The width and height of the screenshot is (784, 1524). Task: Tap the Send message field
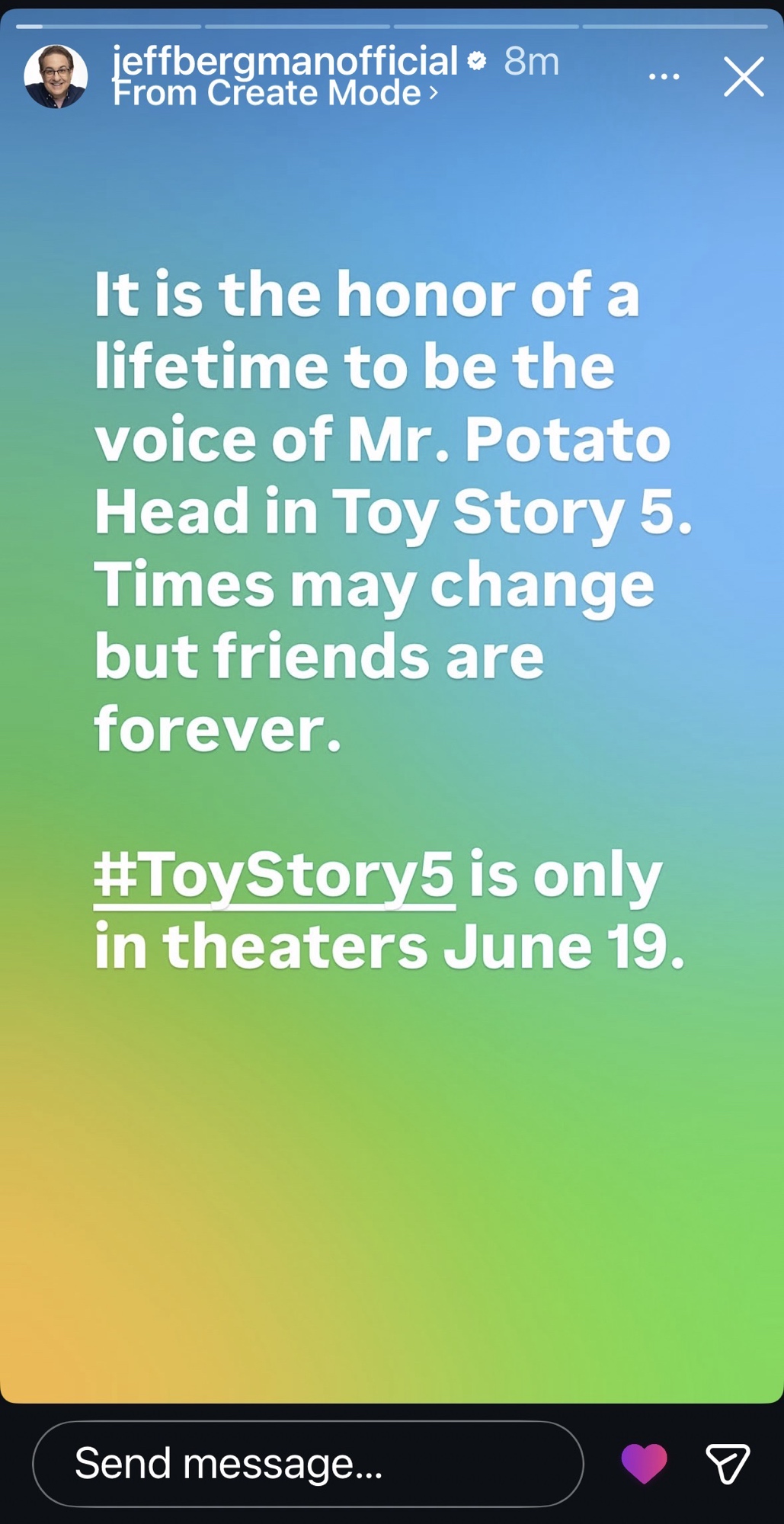click(x=308, y=1463)
